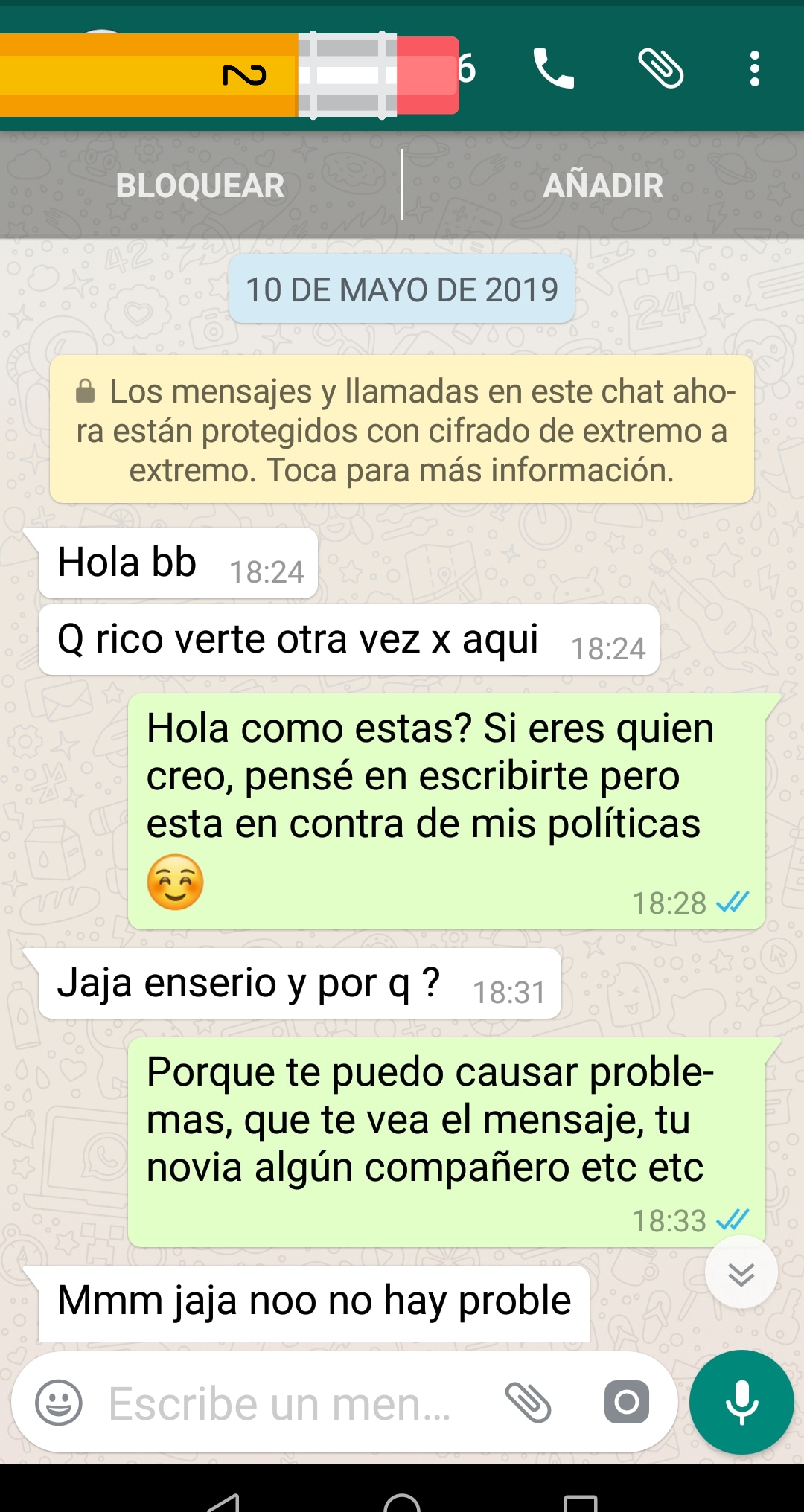804x1512 pixels.
Task: Tap the microphone voice message button
Action: (x=741, y=1403)
